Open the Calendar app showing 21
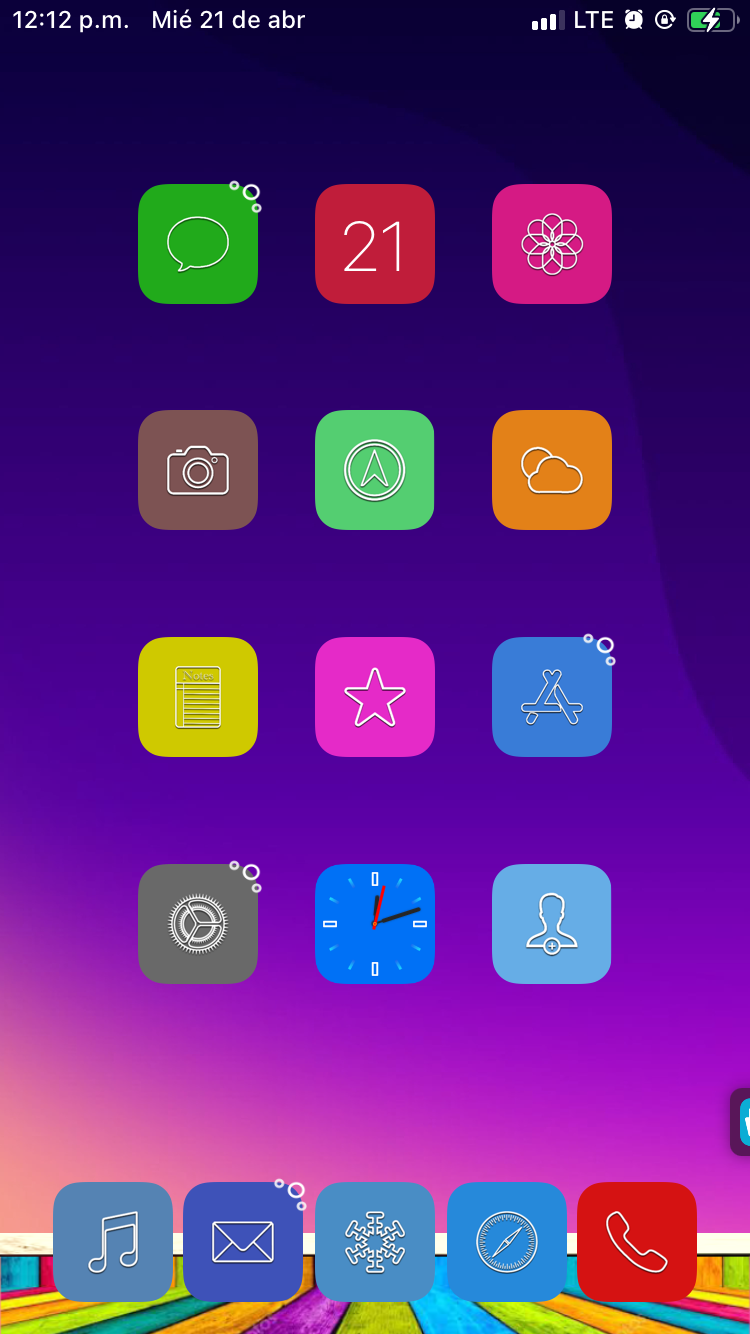The height and width of the screenshot is (1334, 750). point(375,244)
